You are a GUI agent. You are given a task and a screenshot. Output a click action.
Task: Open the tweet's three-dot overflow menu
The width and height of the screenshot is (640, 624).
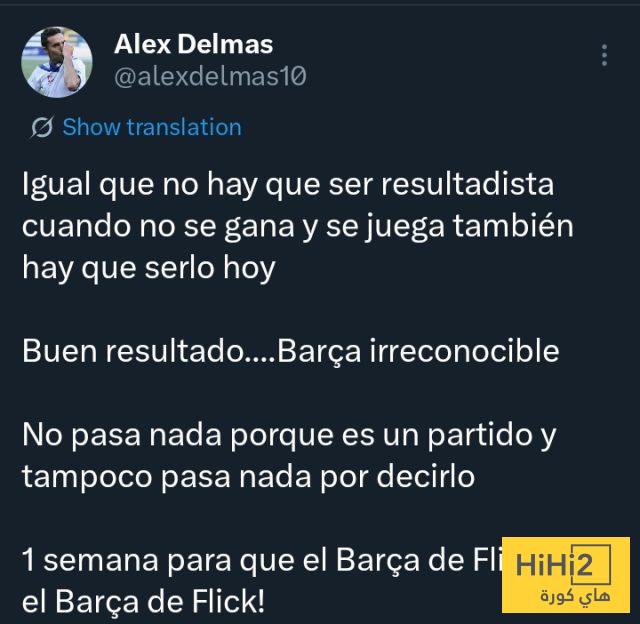click(605, 56)
